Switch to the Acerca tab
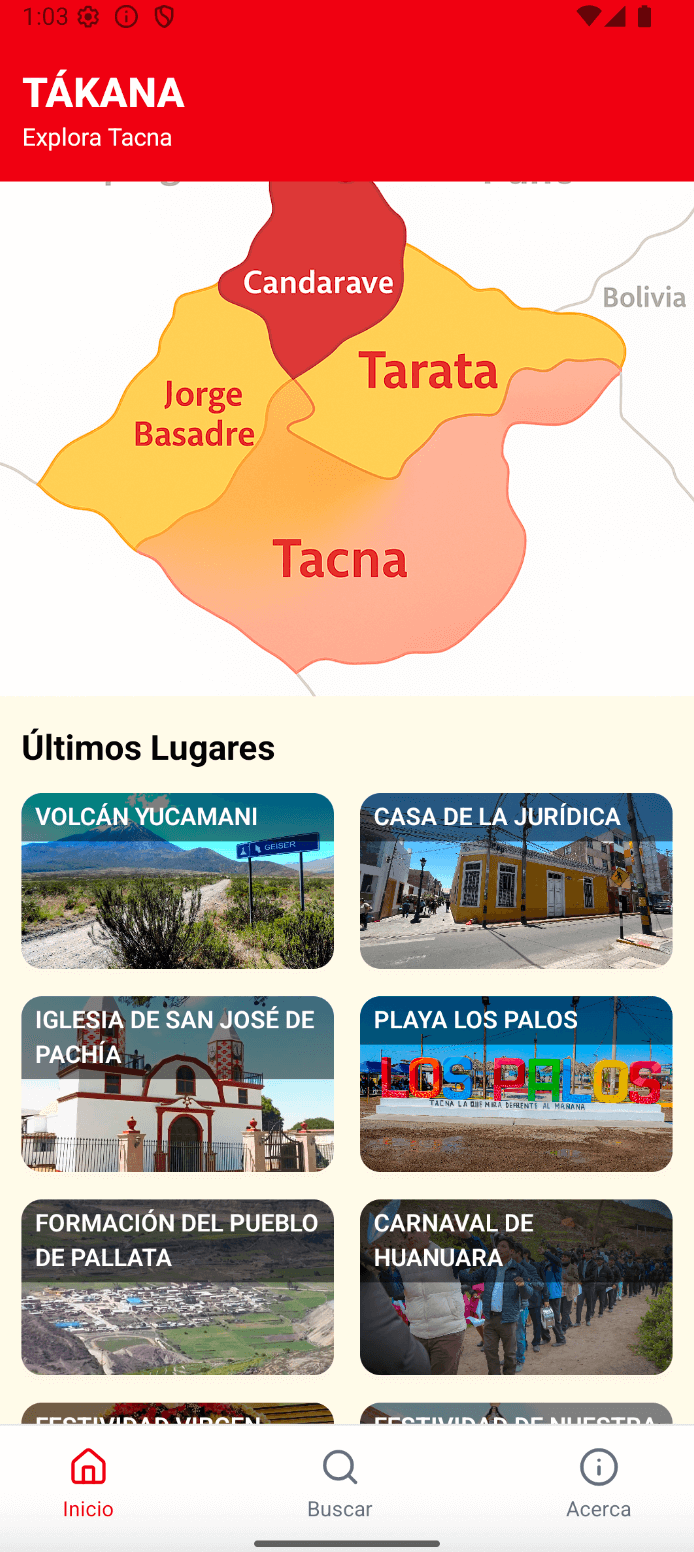The height and width of the screenshot is (1552, 694). coord(598,1484)
